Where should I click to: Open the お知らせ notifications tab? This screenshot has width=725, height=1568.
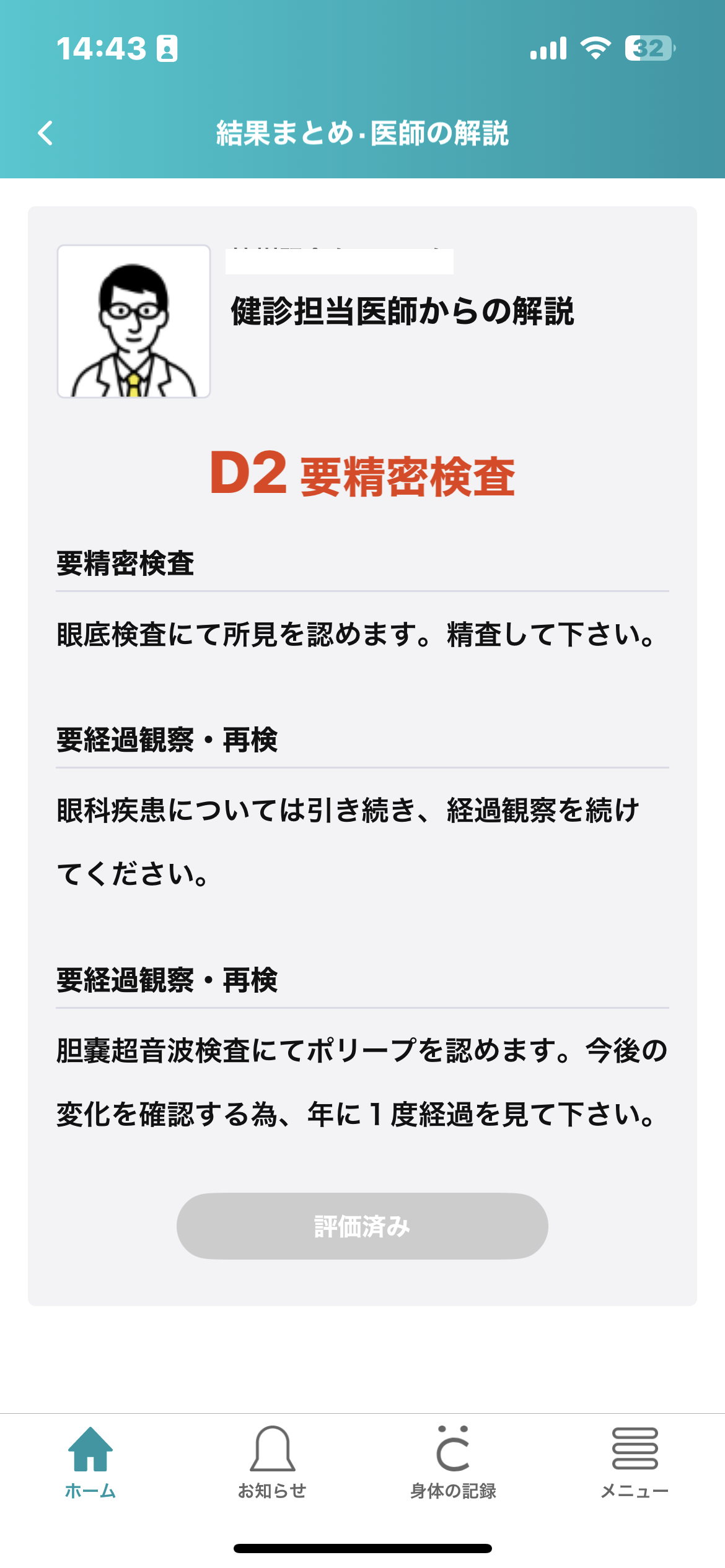[x=272, y=1463]
